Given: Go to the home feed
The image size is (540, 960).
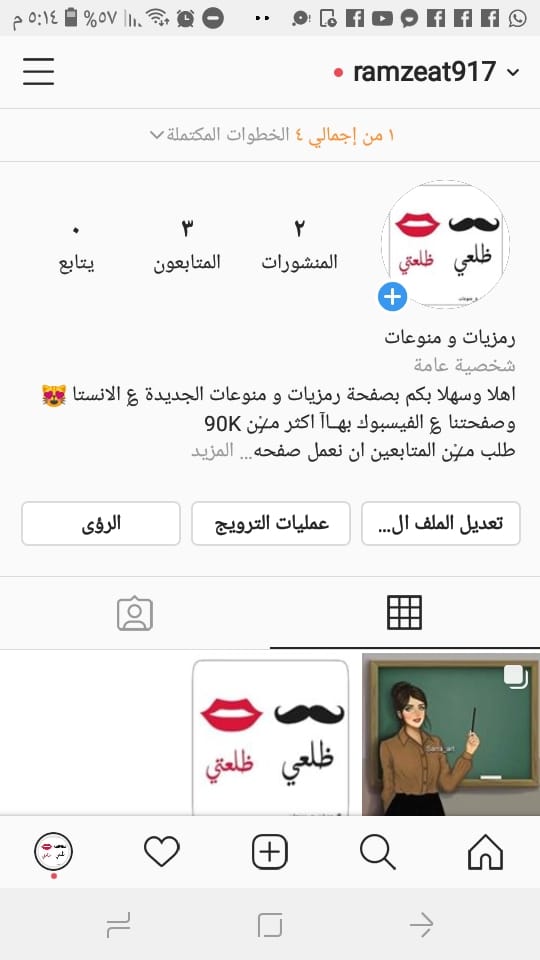Looking at the screenshot, I should click(486, 852).
